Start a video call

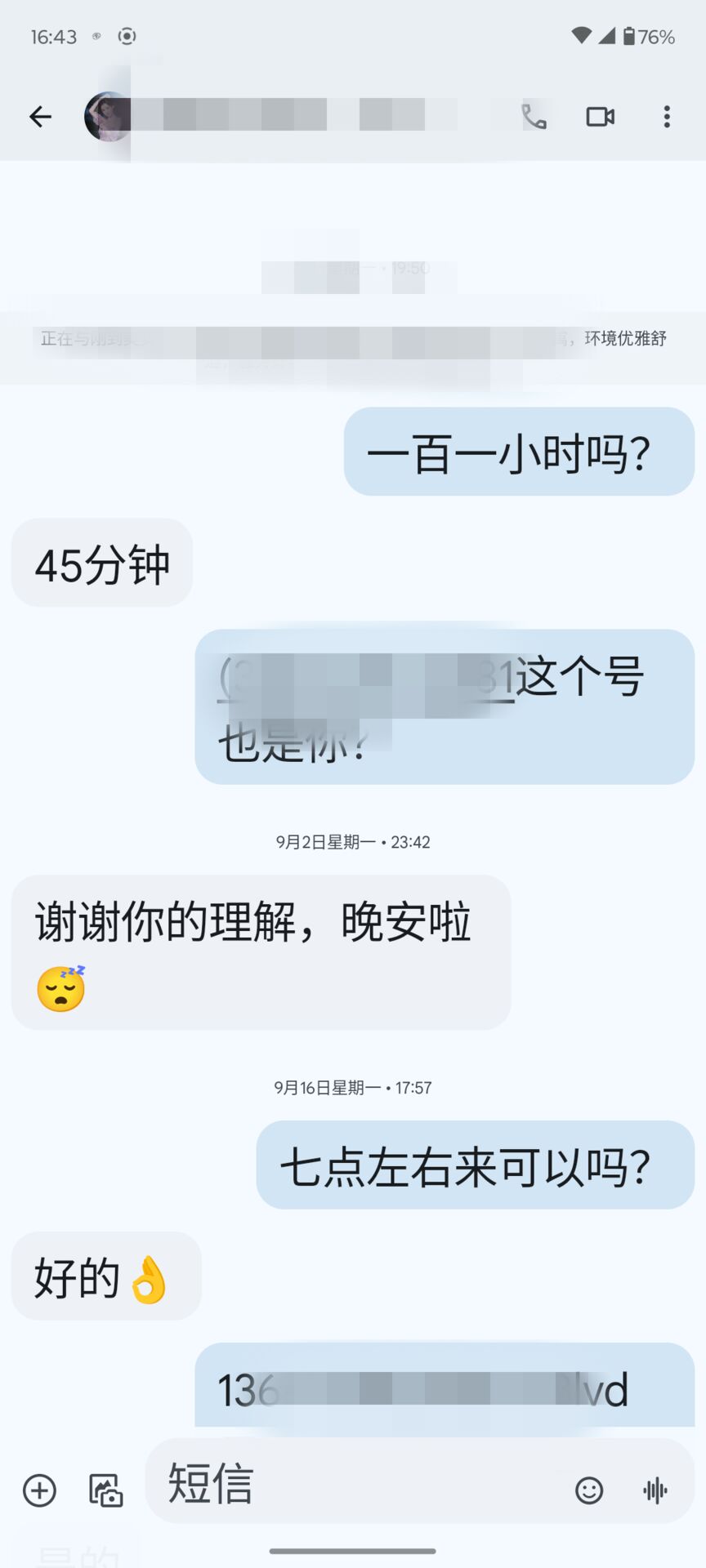[x=601, y=117]
